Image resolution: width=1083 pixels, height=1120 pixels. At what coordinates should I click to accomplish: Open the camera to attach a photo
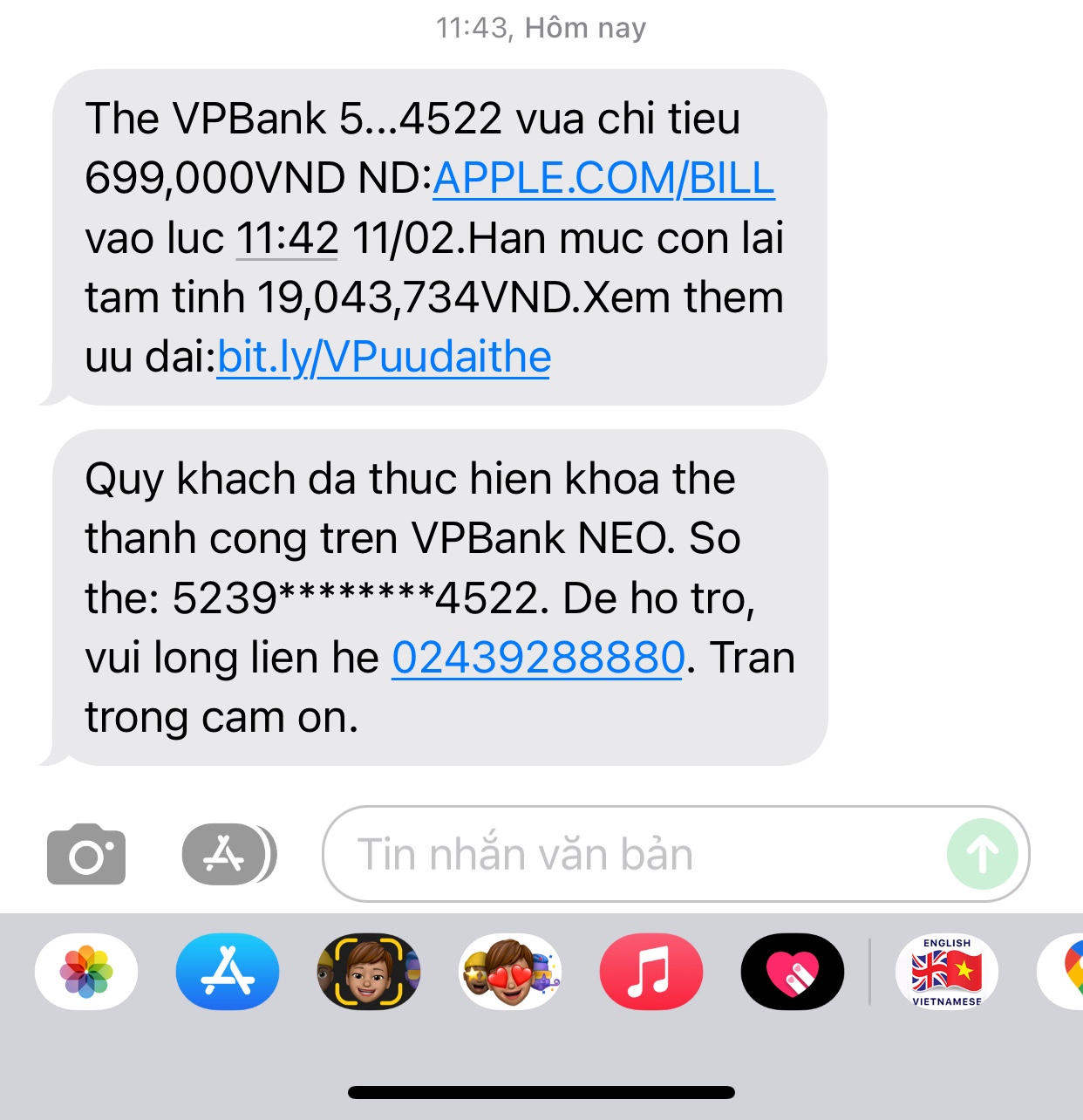pos(86,854)
